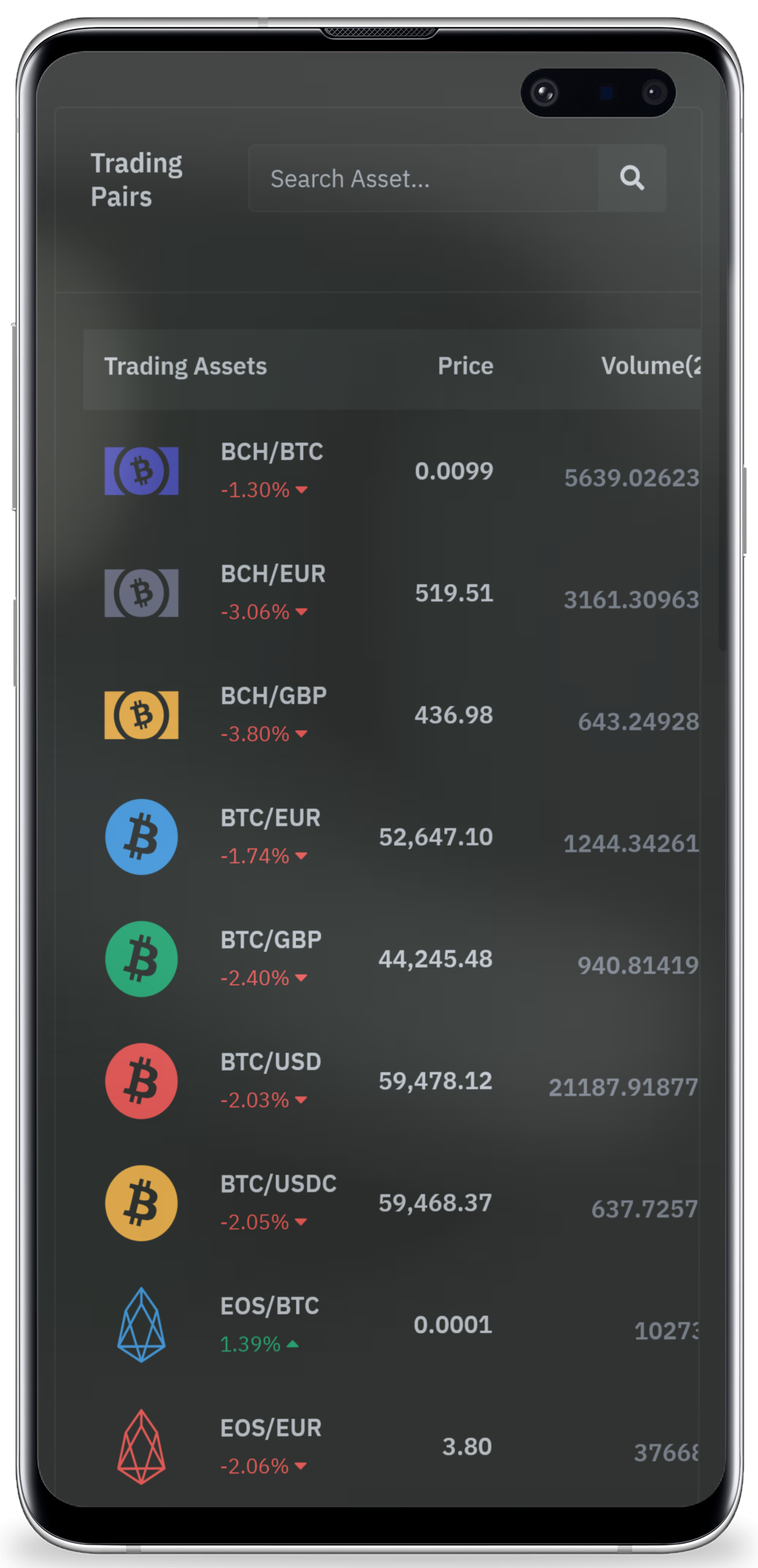Open the BTC/USD trading pair
This screenshot has height=1568, width=758.
point(271,1062)
